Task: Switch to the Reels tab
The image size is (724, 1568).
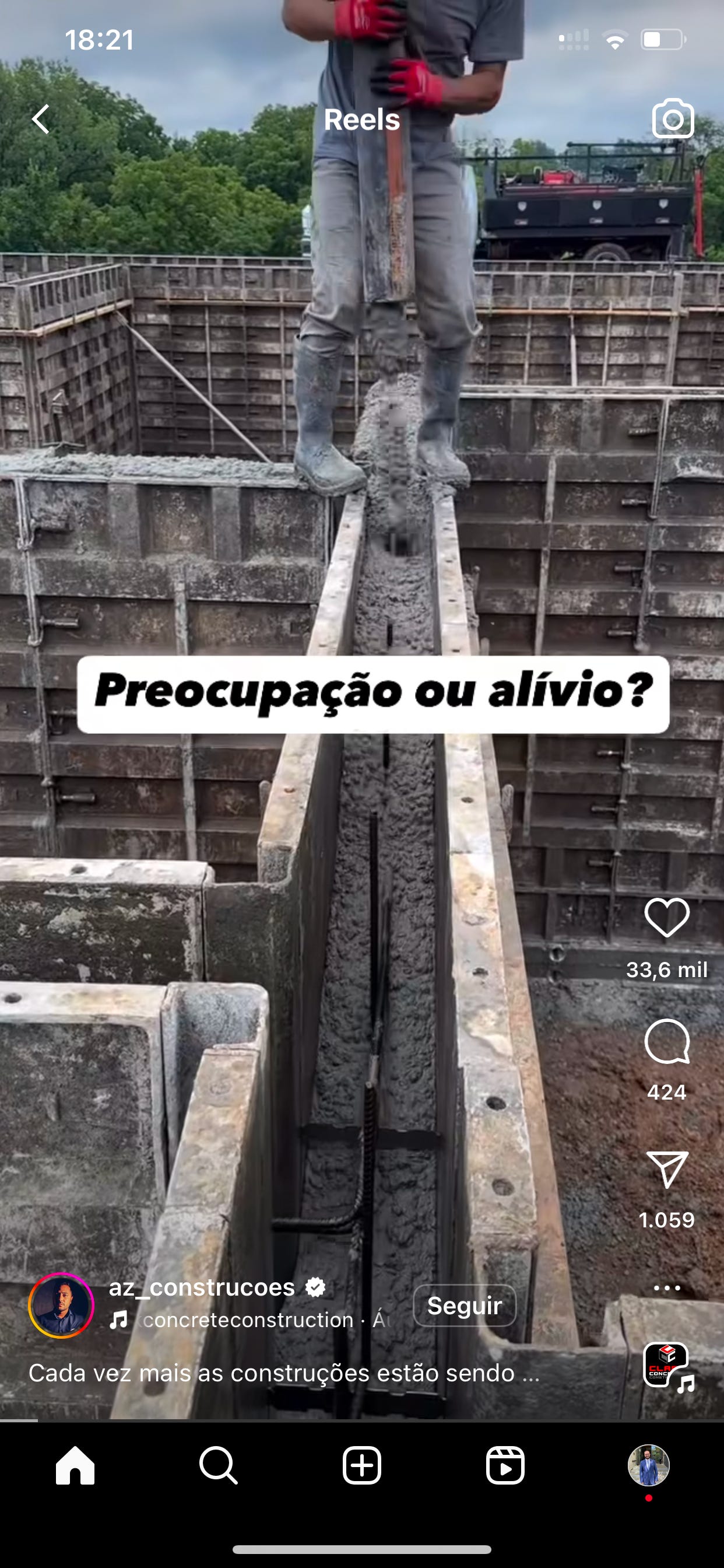Action: [505, 1465]
